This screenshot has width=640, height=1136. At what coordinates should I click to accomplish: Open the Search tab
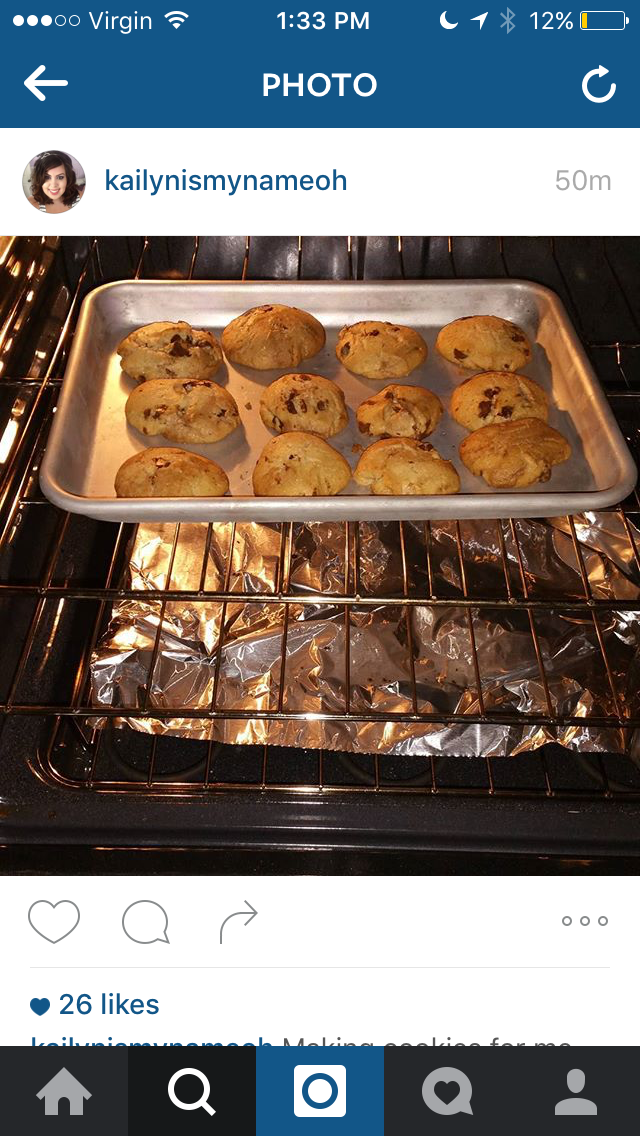point(192,1091)
